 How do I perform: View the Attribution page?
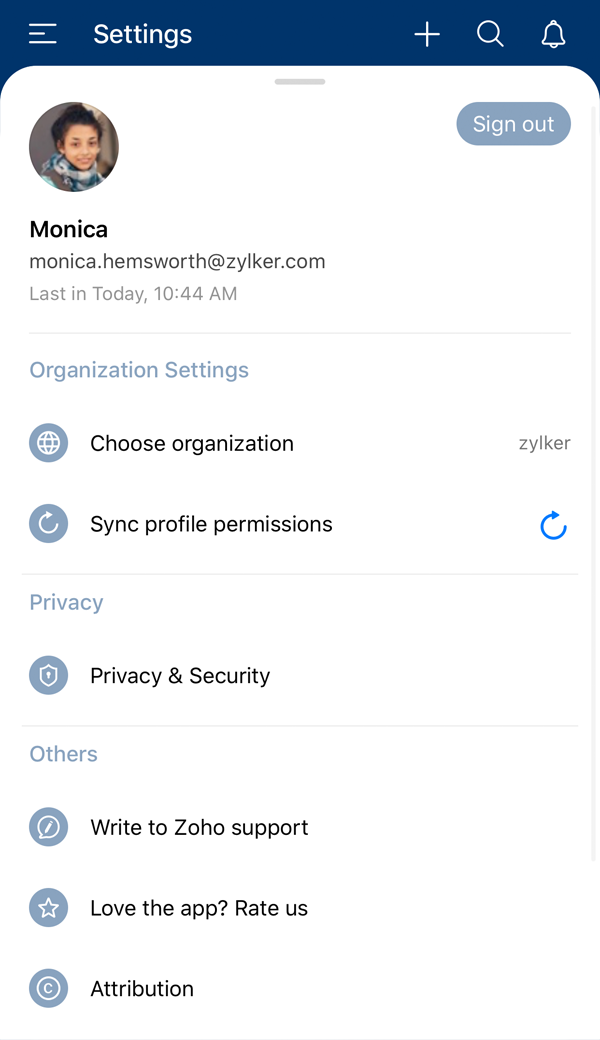click(x=142, y=989)
